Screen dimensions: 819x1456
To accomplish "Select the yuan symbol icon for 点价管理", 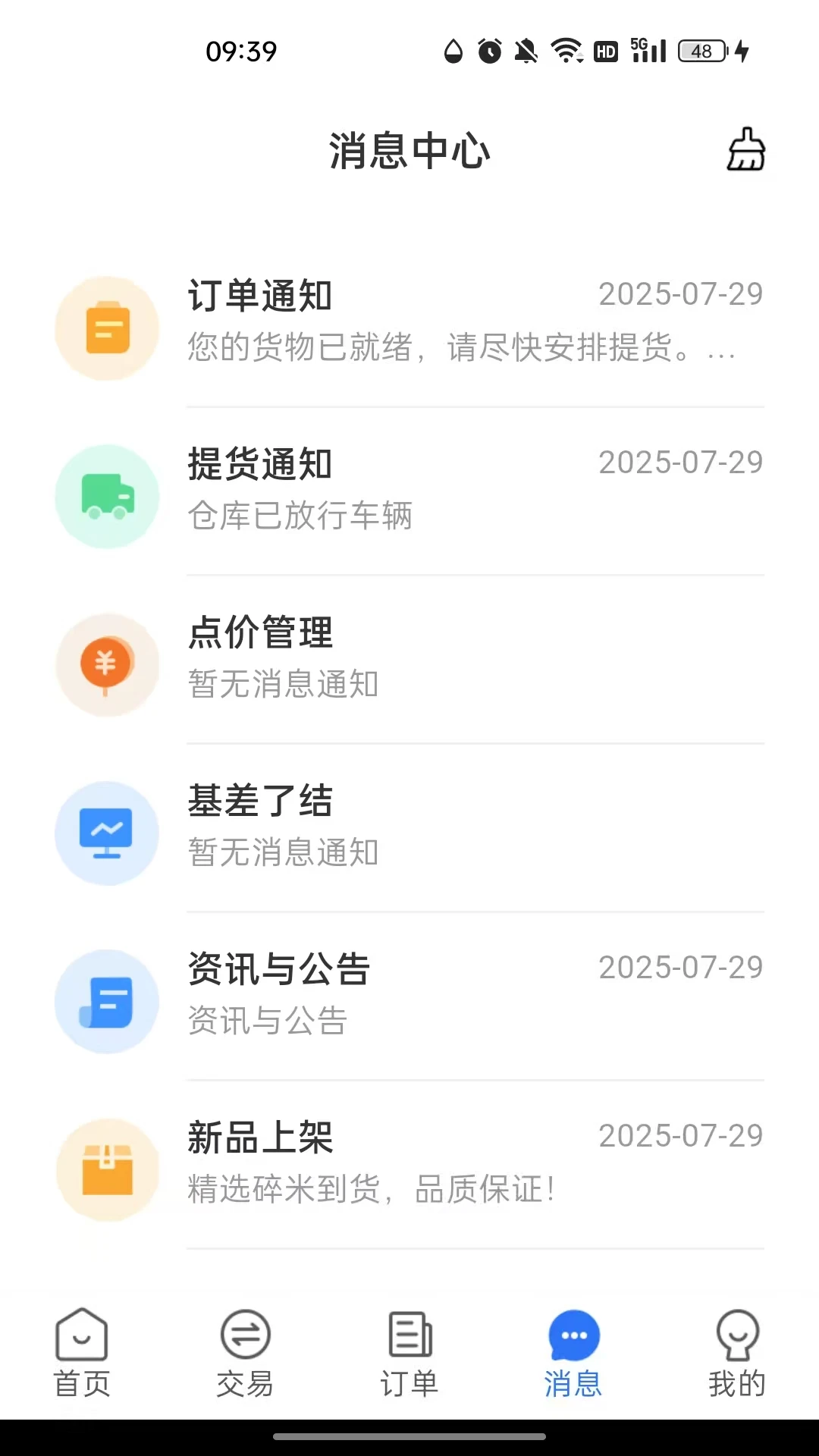I will tap(106, 665).
